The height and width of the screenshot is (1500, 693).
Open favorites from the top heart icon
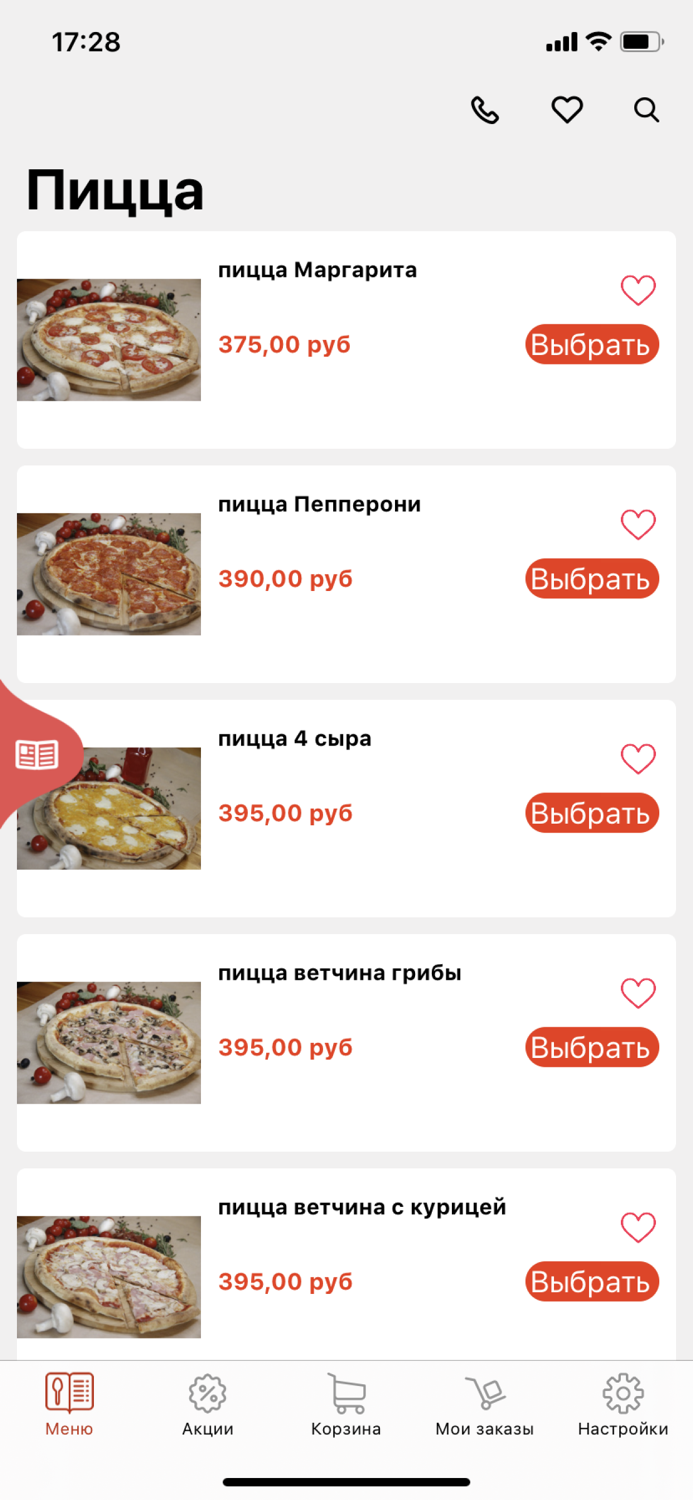[x=567, y=110]
